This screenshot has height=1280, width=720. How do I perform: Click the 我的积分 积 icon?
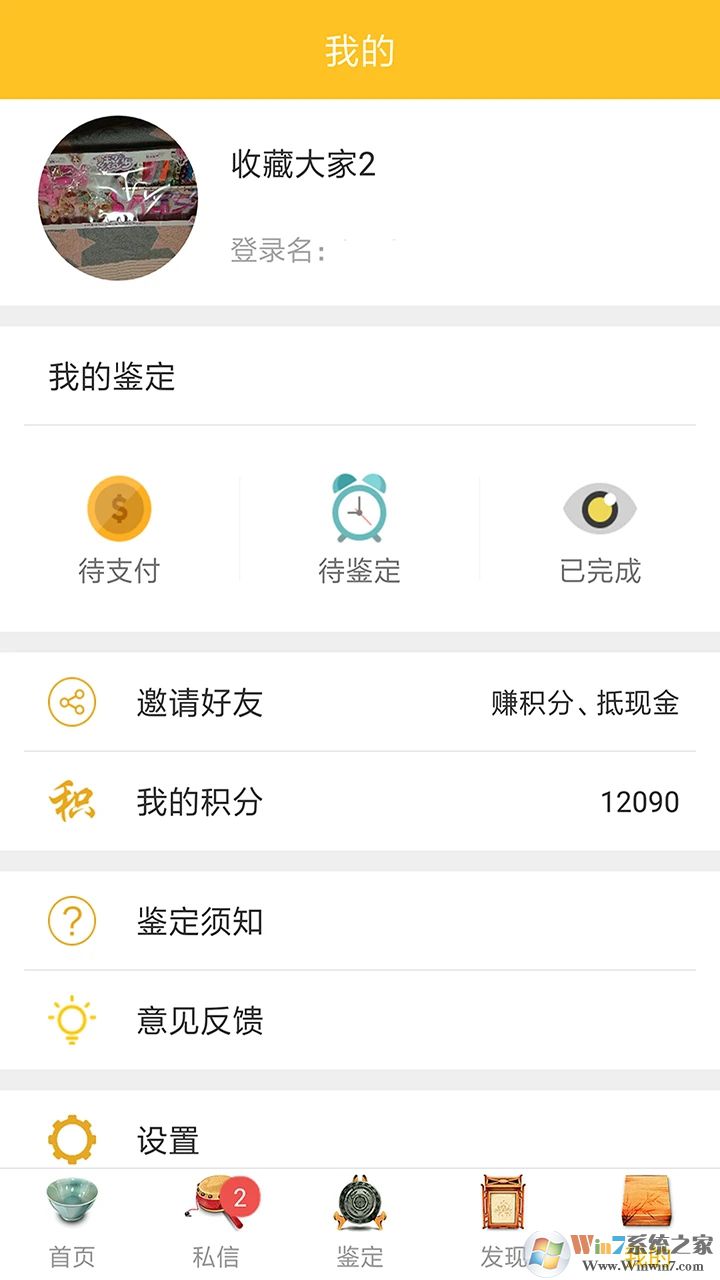coord(70,801)
